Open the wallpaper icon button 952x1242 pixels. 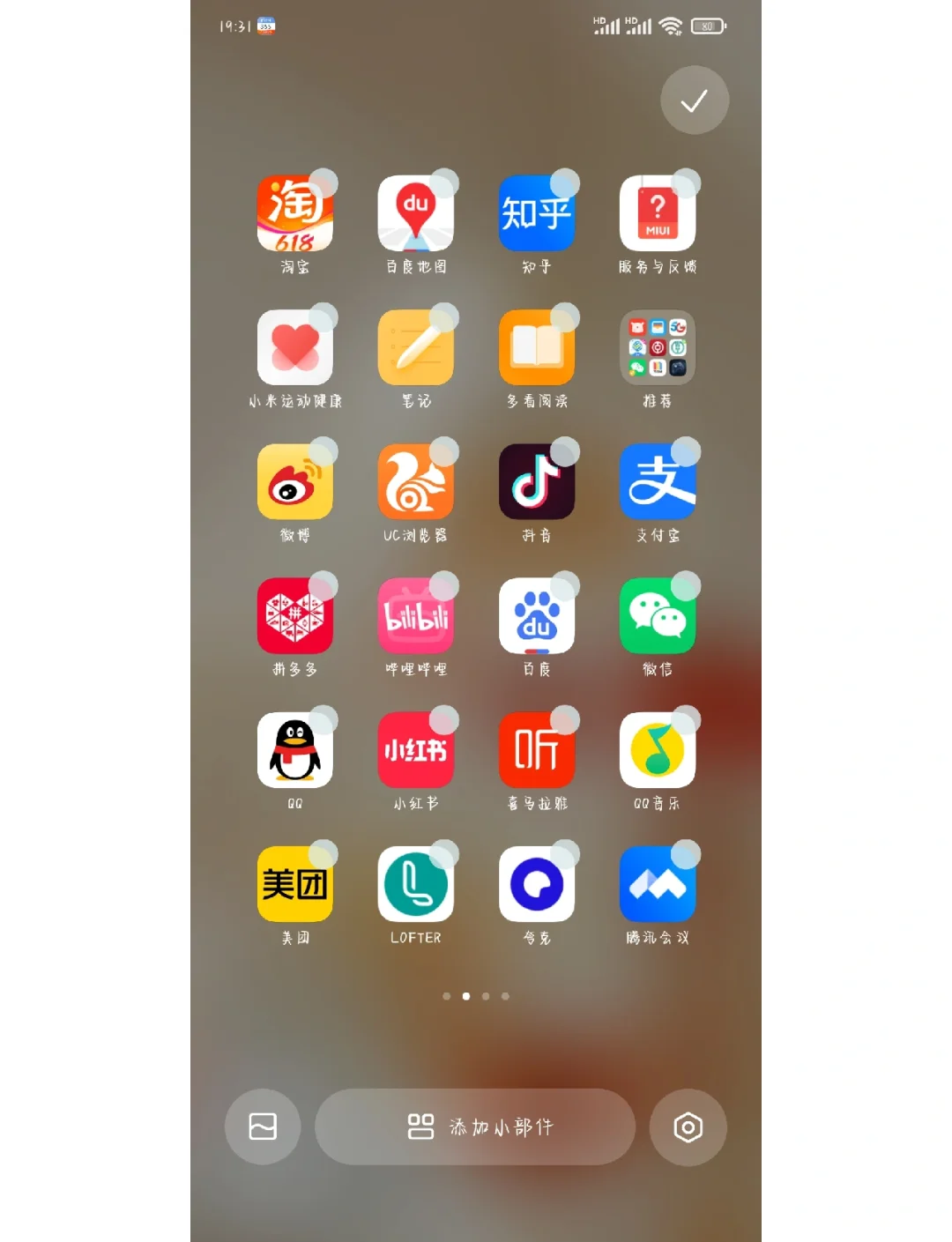[263, 1127]
